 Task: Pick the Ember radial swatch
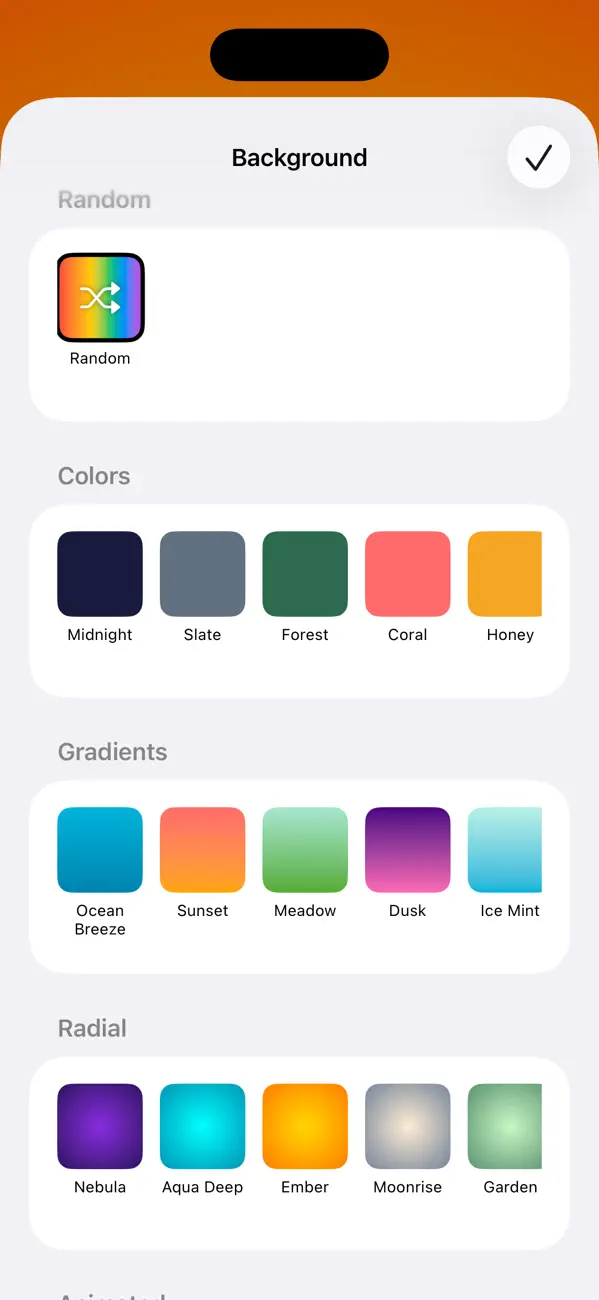coord(305,1126)
